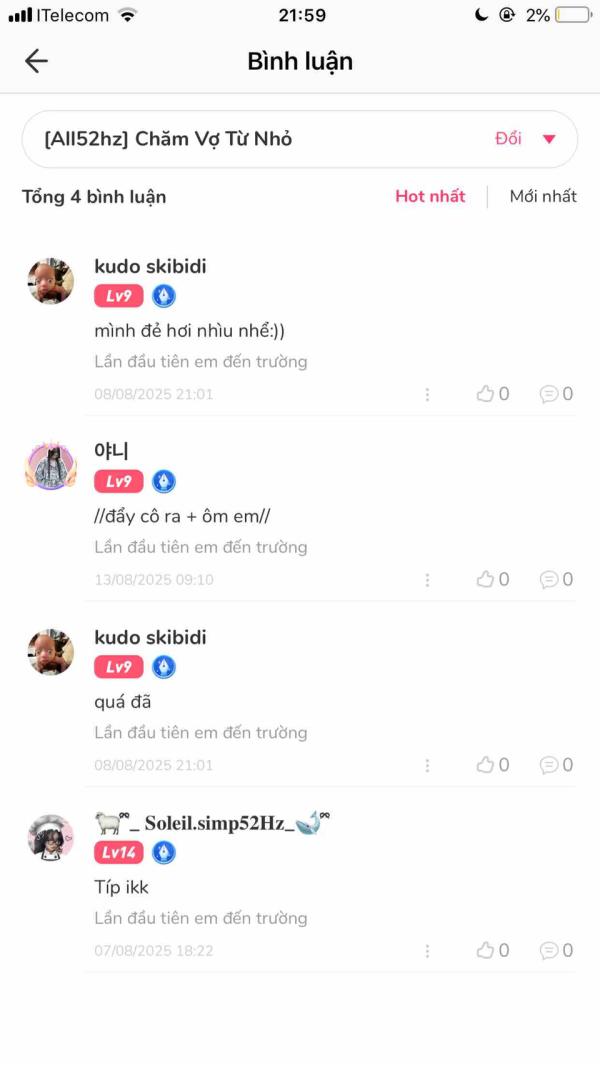Switch to the Mới nhất sort tab
Screen dimensions: 600x1067
coord(543,196)
